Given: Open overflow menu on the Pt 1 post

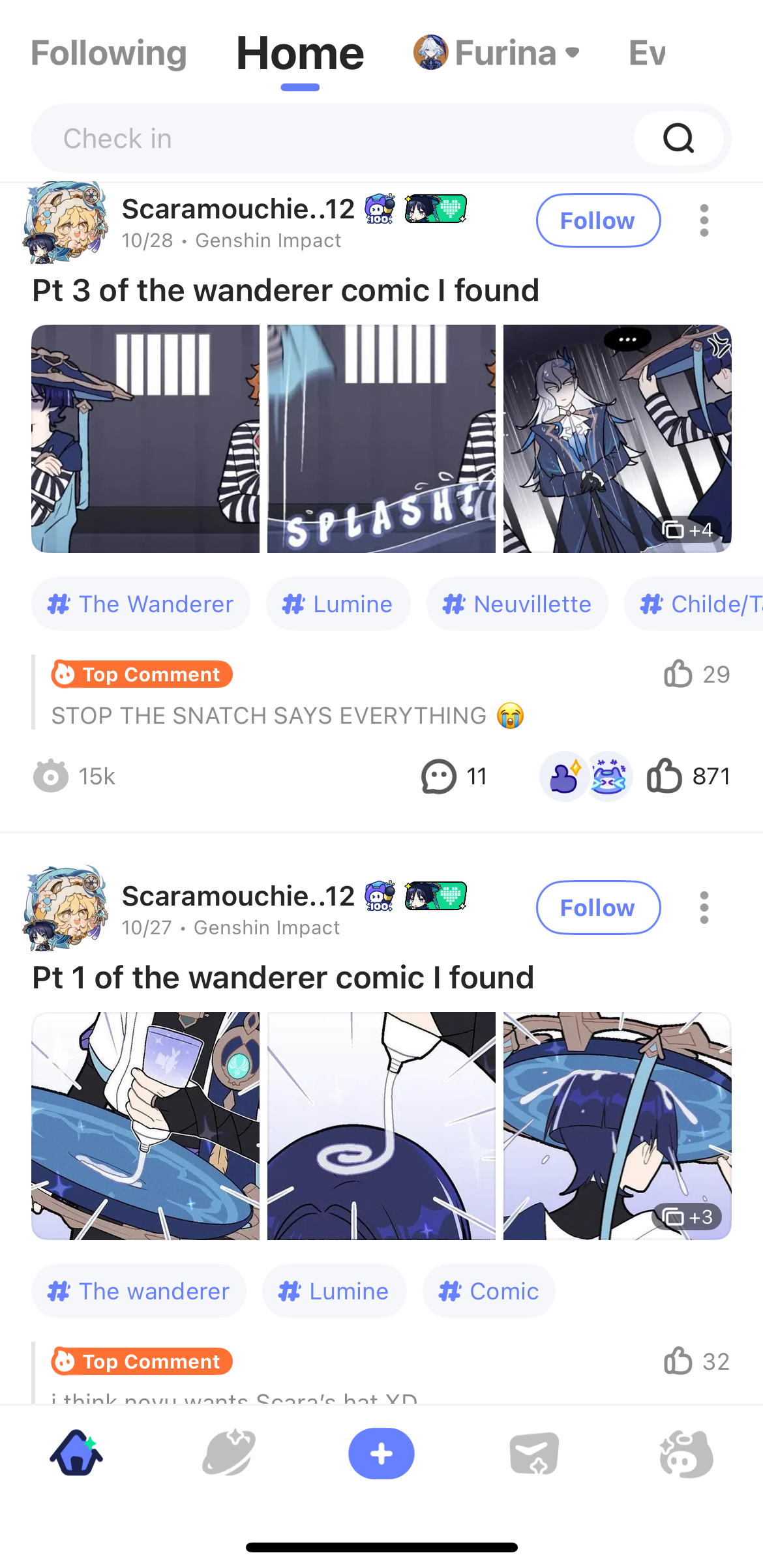Looking at the screenshot, I should click(704, 908).
